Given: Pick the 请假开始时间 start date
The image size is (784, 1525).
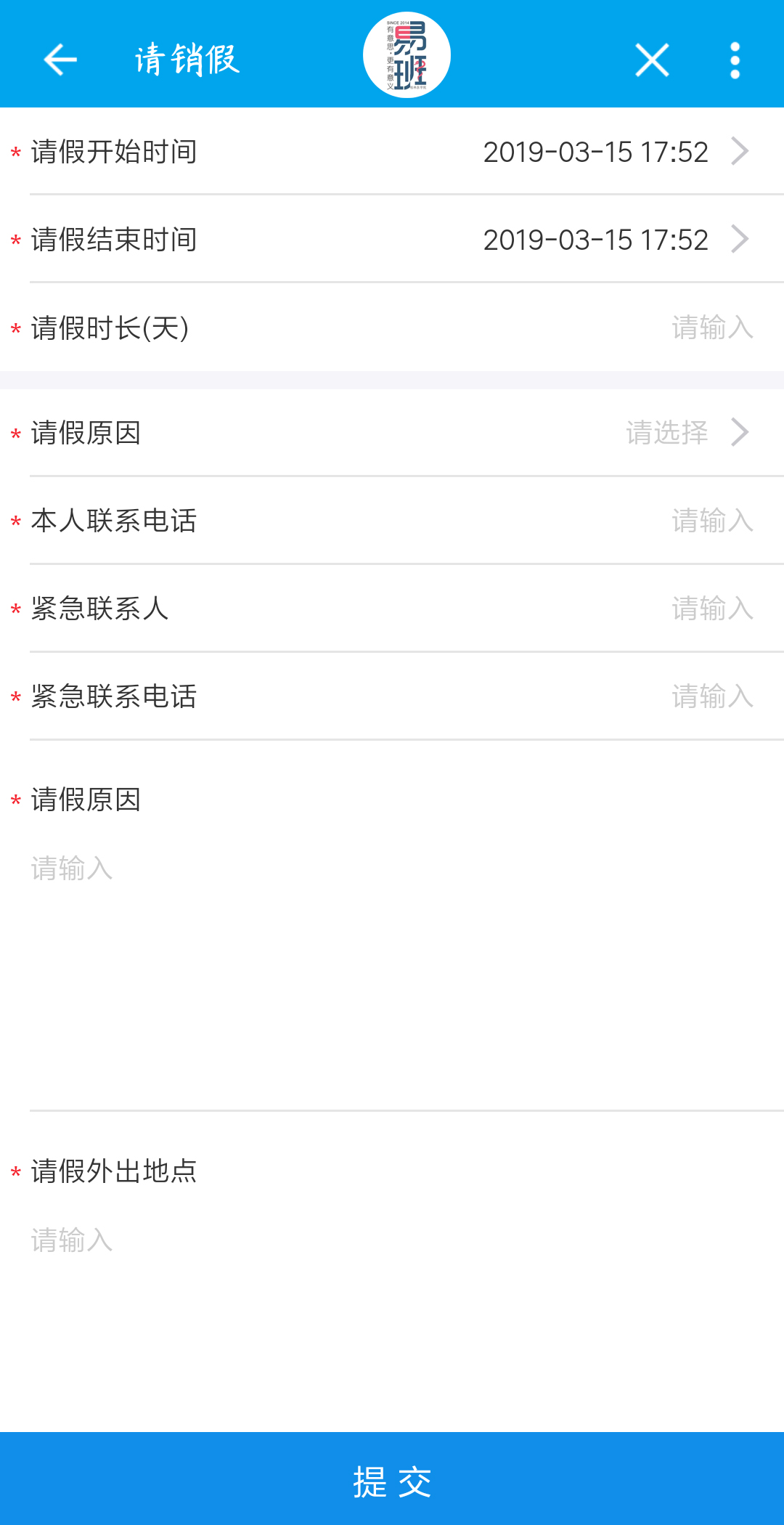Looking at the screenshot, I should 595,152.
